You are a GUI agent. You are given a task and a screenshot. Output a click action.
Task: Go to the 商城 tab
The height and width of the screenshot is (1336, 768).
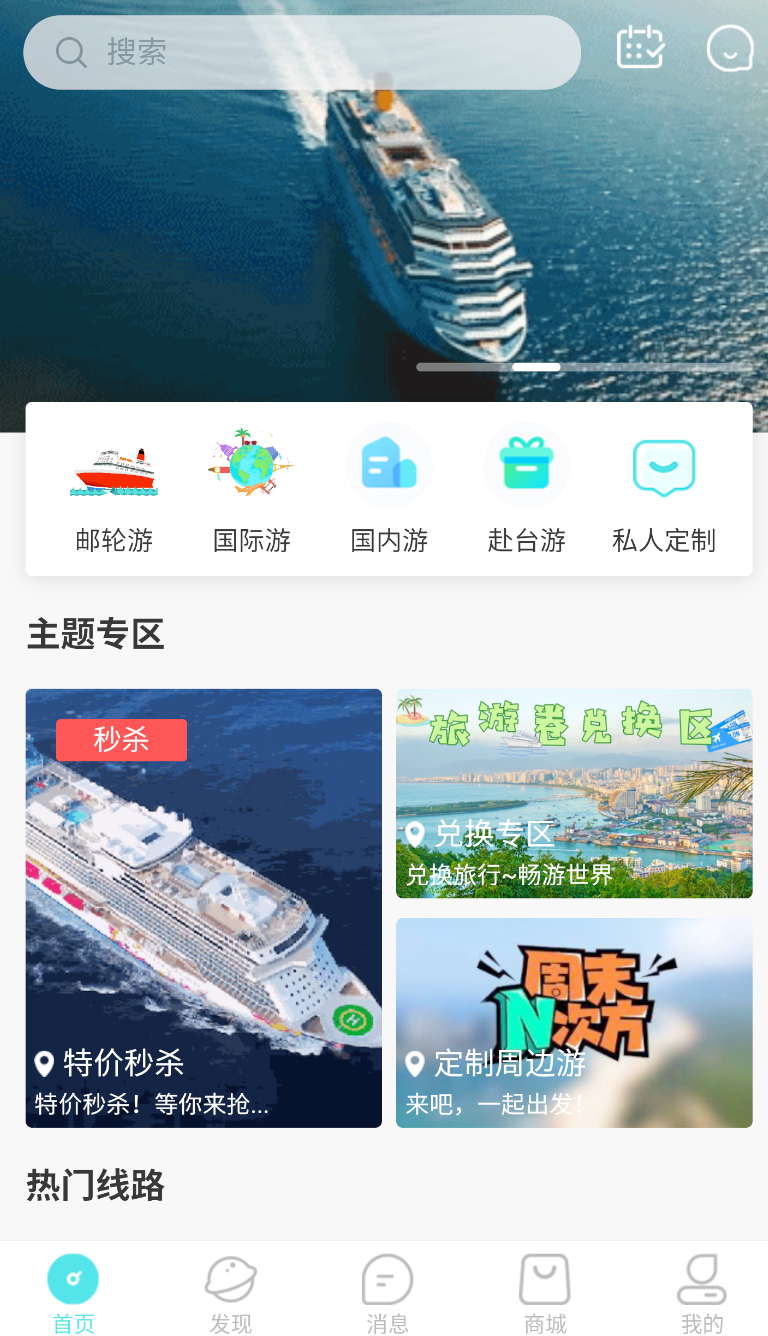[x=545, y=1295]
